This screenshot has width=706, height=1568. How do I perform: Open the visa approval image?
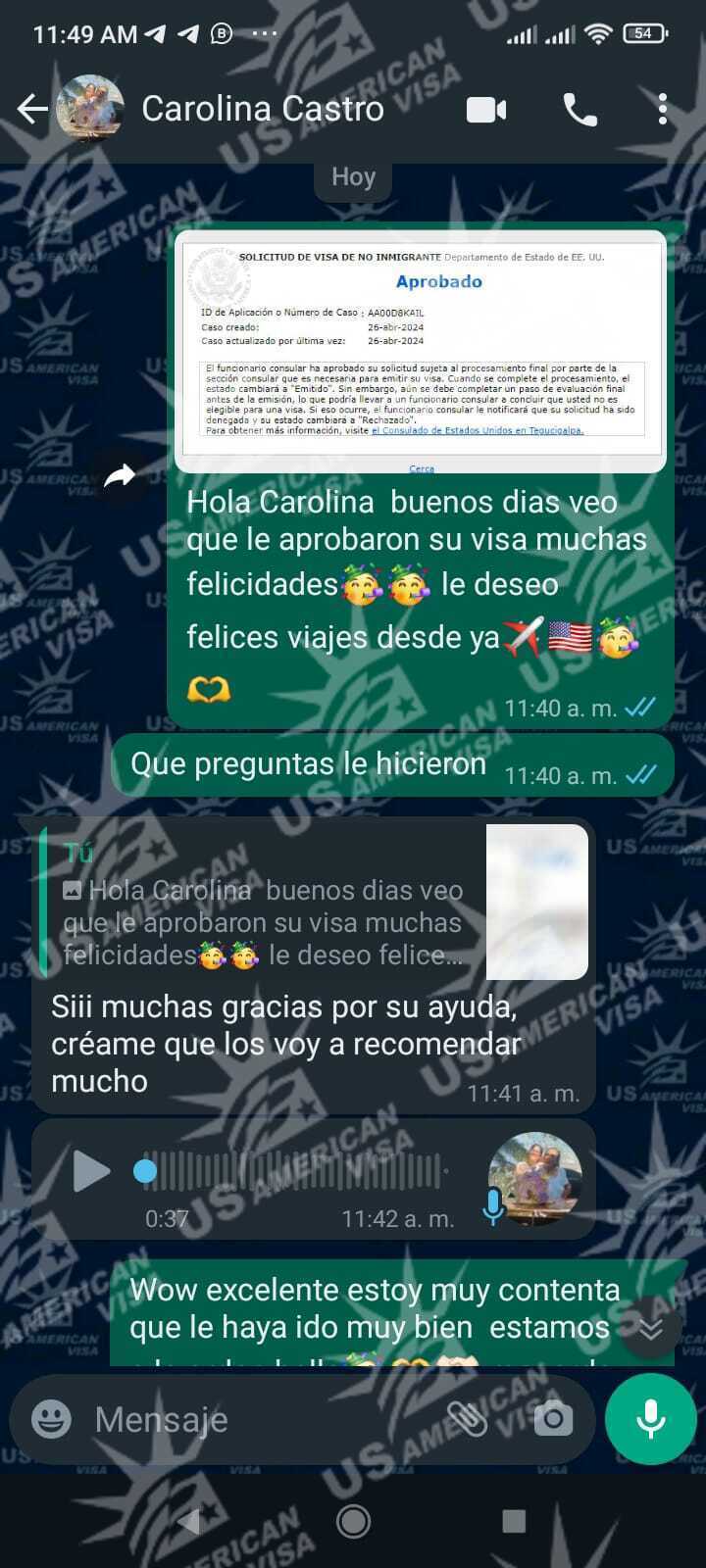(x=421, y=351)
